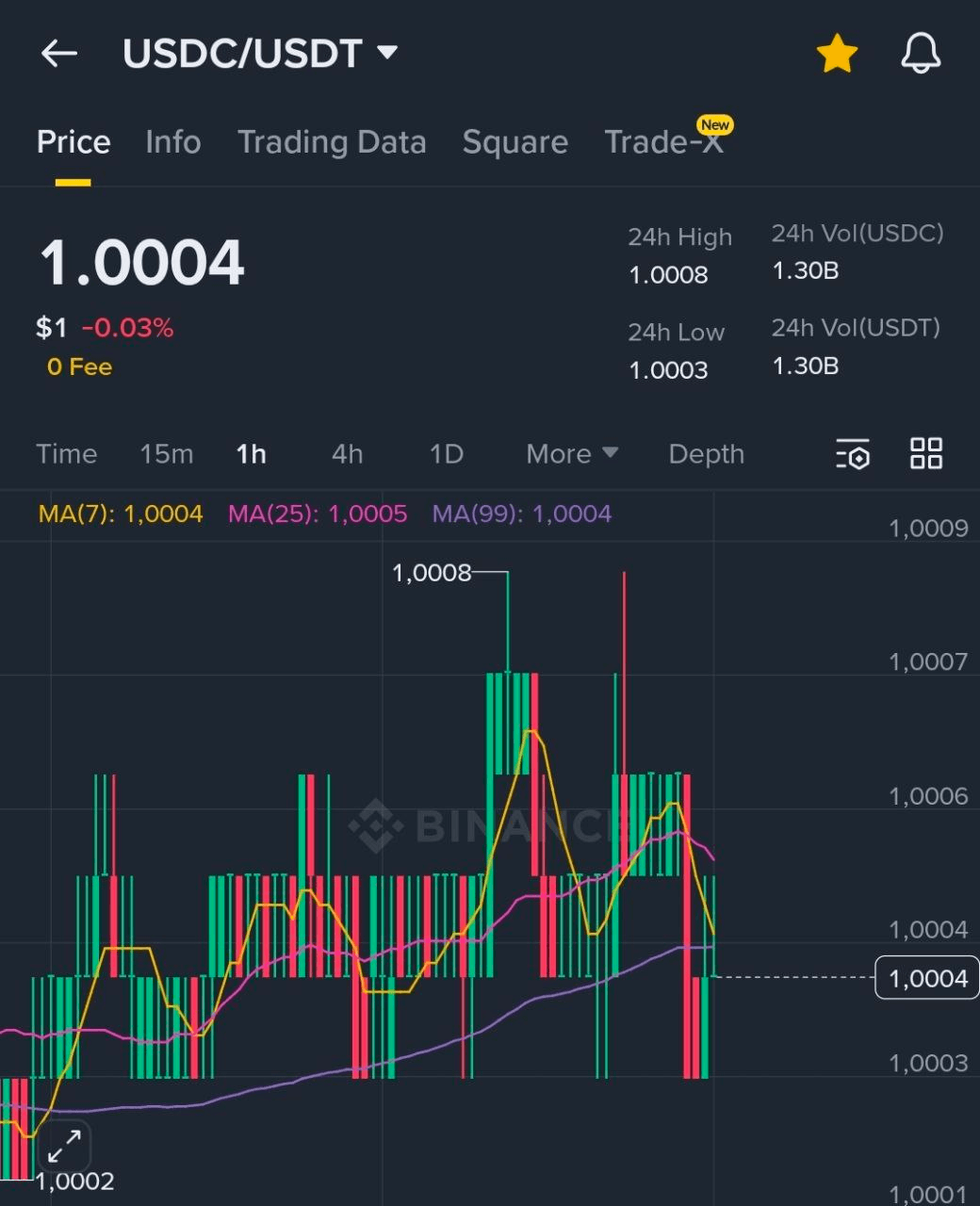Open the chart indicator settings icon

pyautogui.click(x=853, y=454)
